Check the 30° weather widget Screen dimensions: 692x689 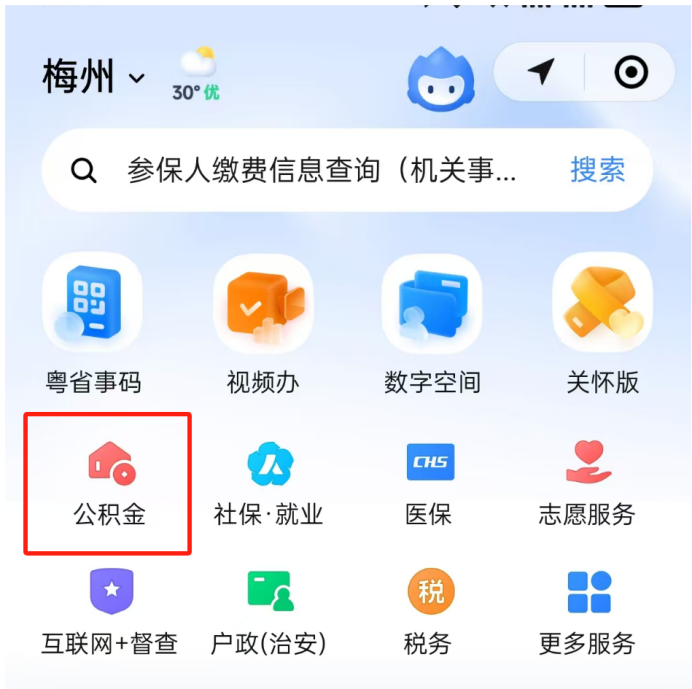[196, 74]
